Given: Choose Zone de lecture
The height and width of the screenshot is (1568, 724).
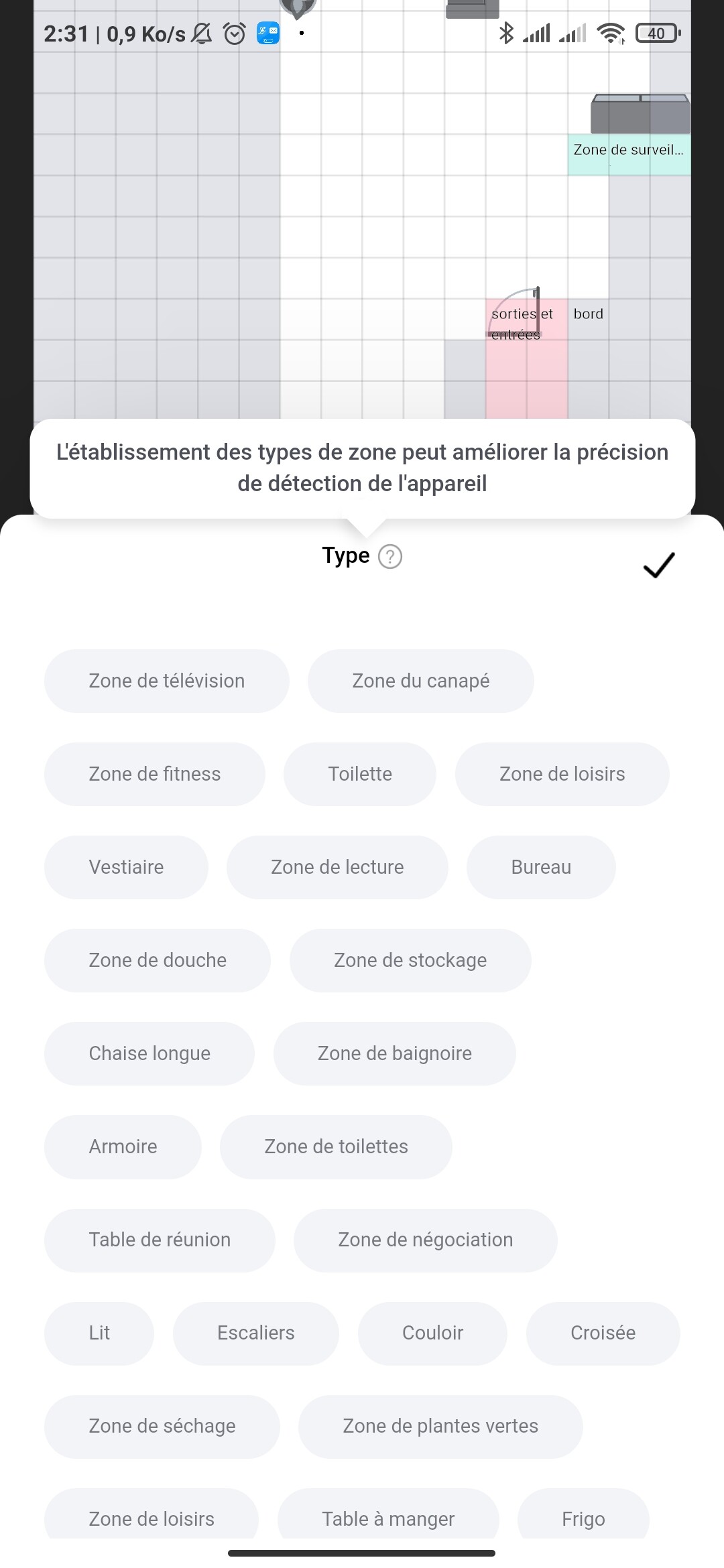Looking at the screenshot, I should 337,867.
